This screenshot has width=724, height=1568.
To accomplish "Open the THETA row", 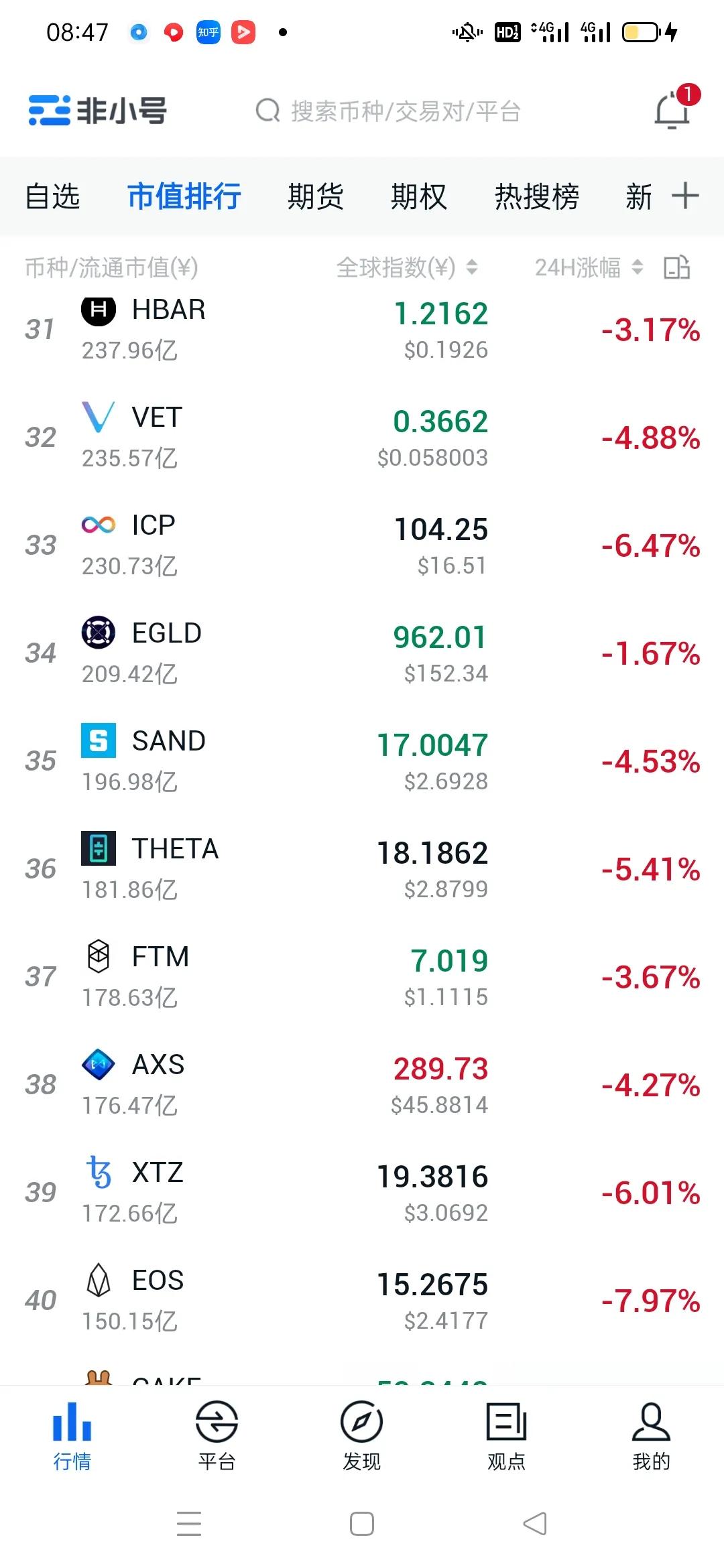I will click(x=362, y=869).
